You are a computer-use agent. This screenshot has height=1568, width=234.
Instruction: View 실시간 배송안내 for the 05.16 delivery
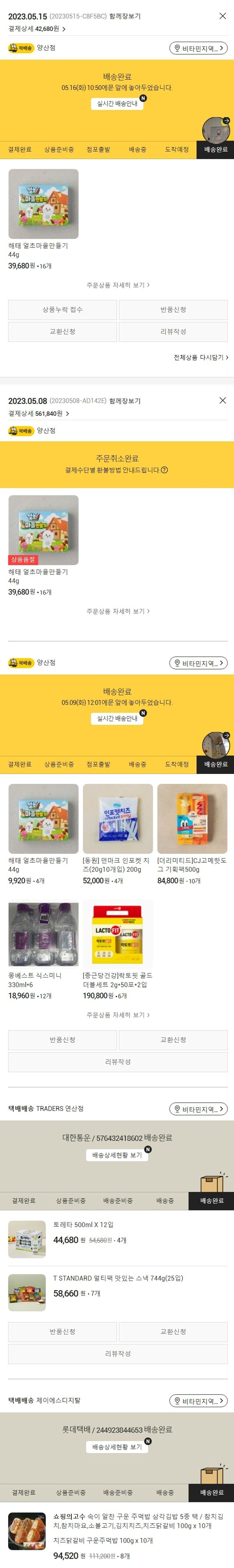pyautogui.click(x=117, y=104)
